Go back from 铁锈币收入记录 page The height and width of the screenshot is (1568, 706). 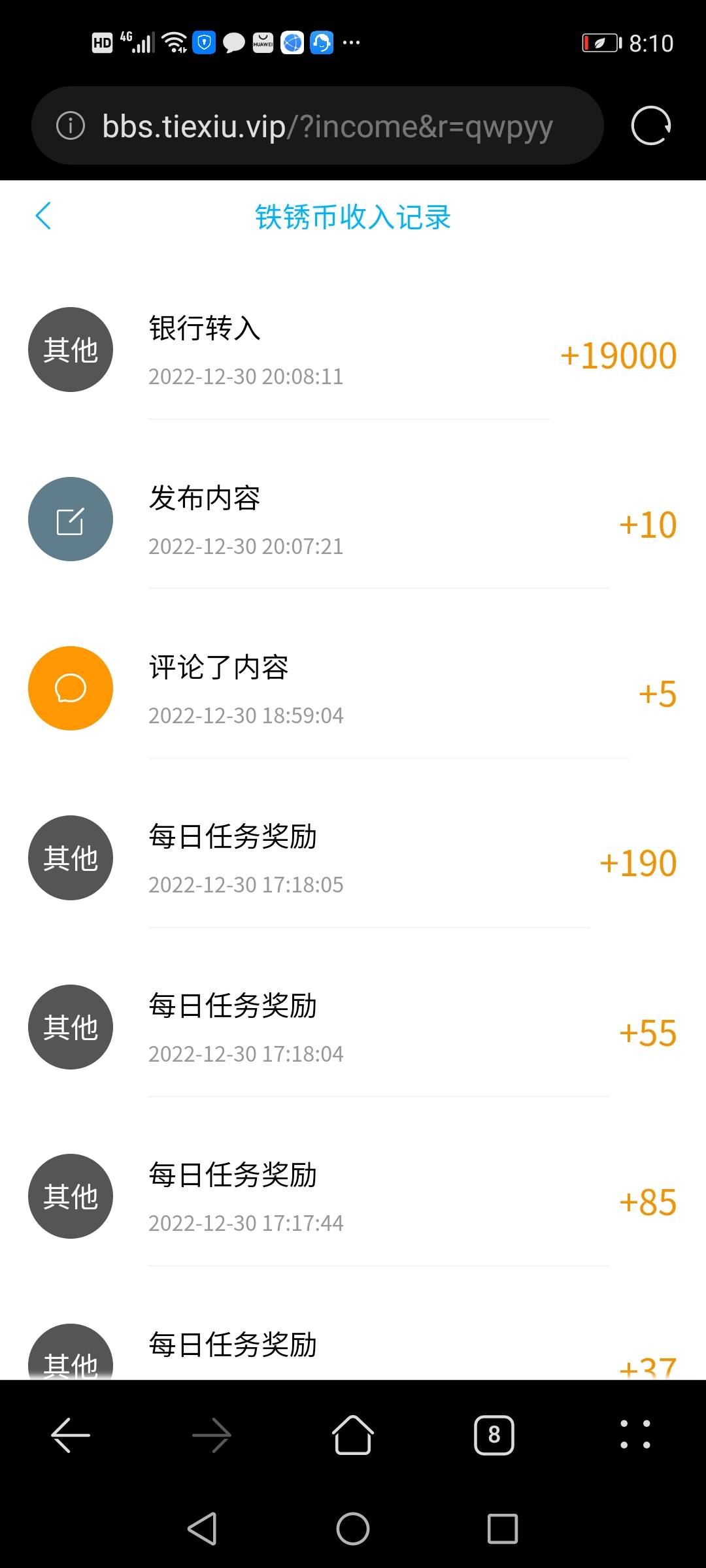coord(43,216)
